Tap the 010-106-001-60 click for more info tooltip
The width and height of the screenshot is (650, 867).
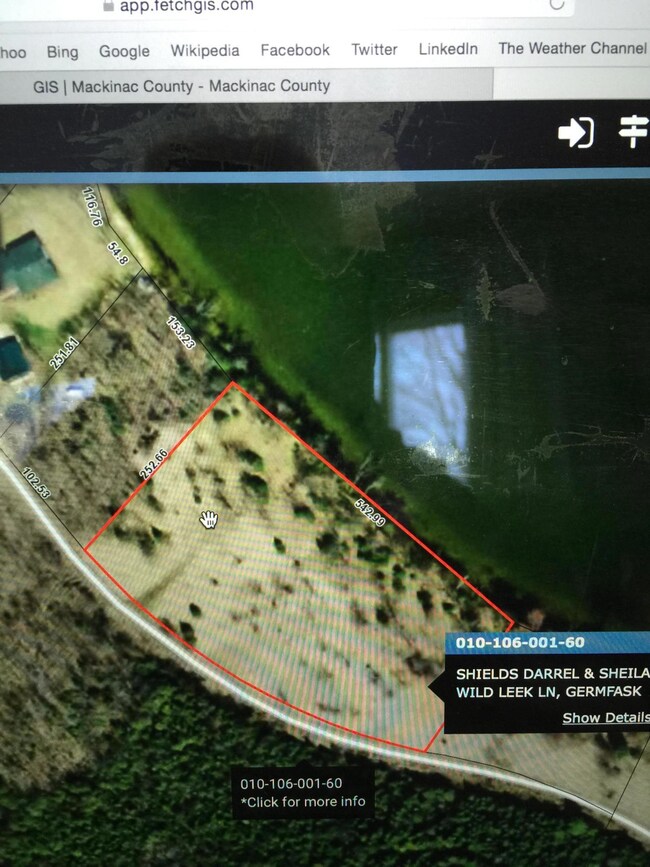coord(303,792)
